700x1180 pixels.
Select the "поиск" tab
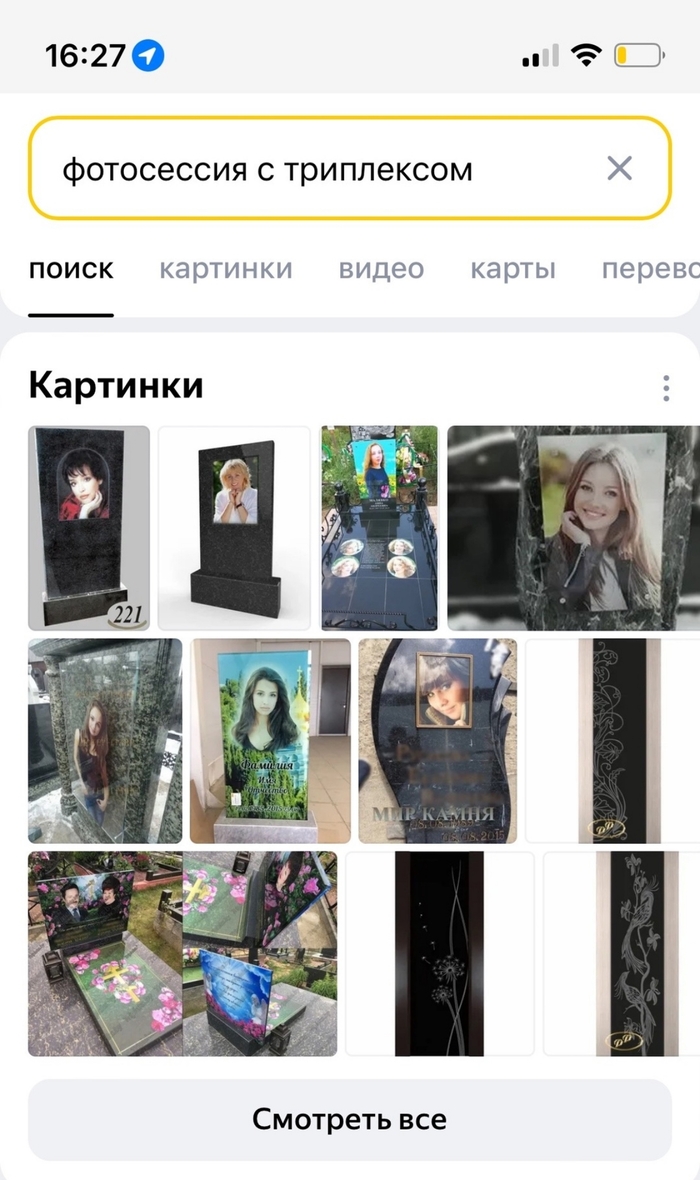click(x=71, y=269)
